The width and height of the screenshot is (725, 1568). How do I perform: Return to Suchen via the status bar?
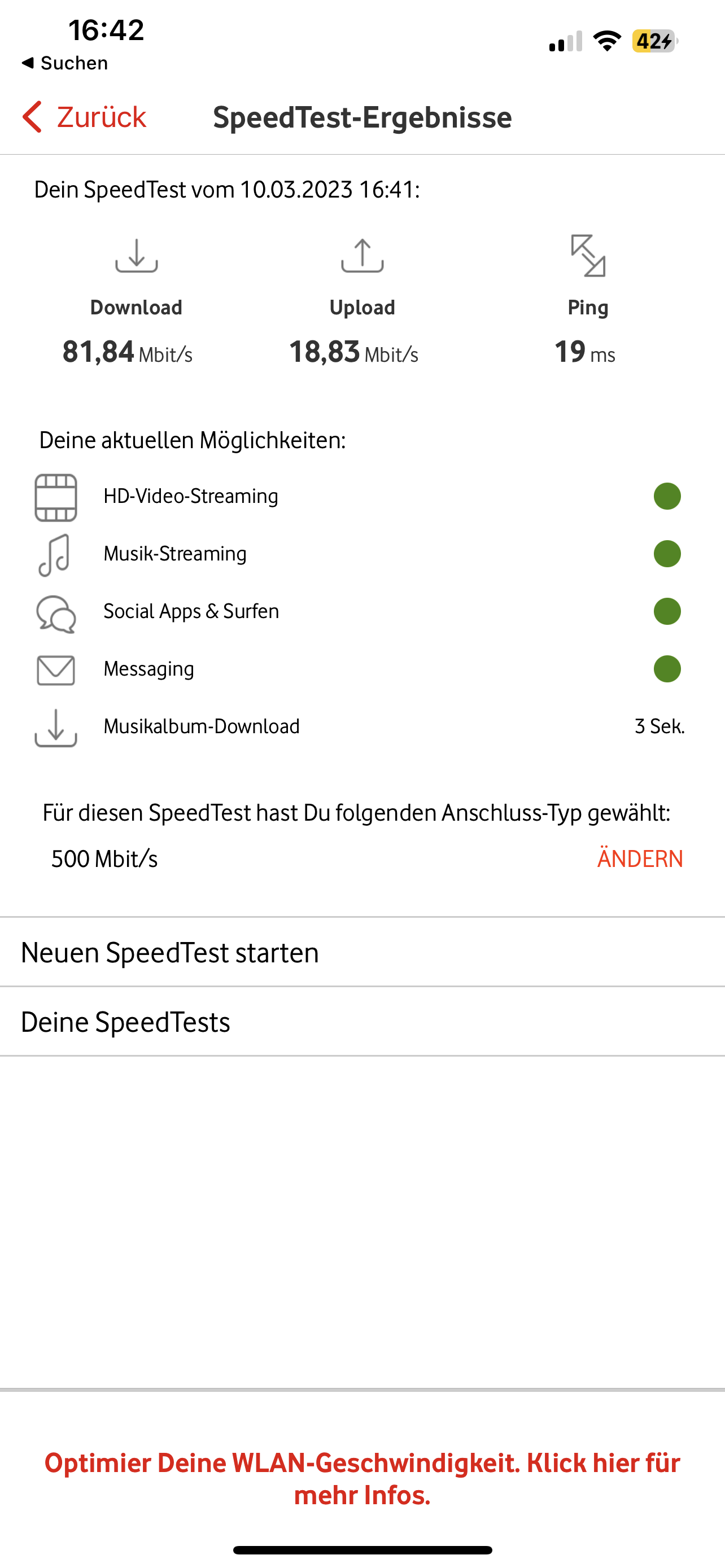click(65, 63)
